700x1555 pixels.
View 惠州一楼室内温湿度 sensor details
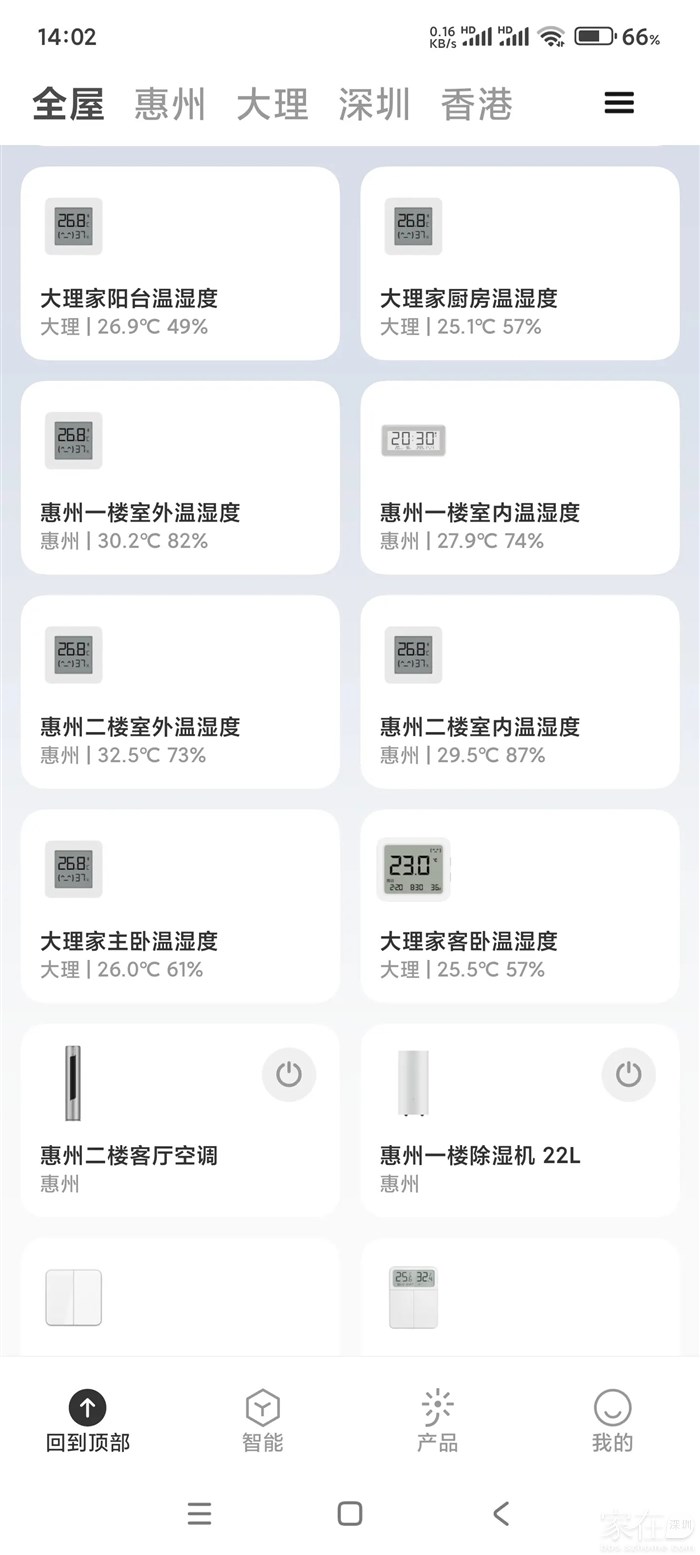pyautogui.click(x=520, y=478)
